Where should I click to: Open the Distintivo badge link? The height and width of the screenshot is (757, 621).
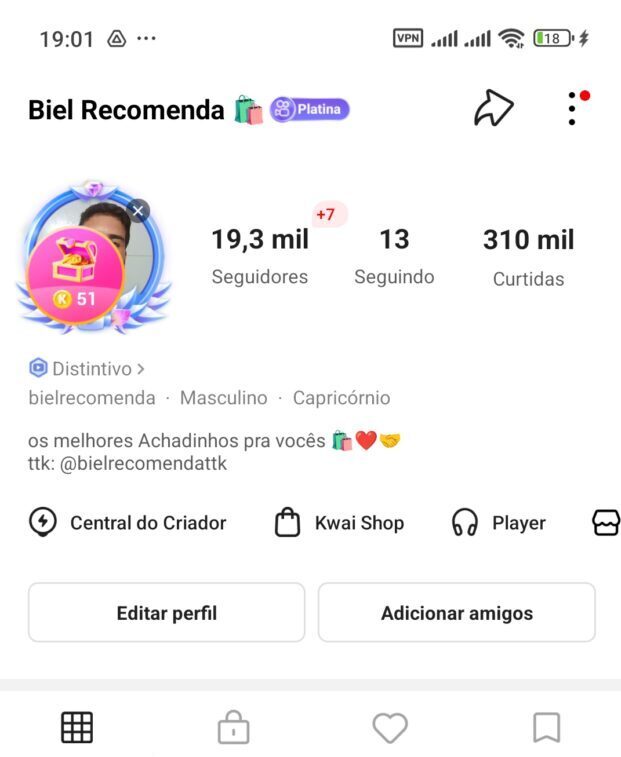point(87,368)
